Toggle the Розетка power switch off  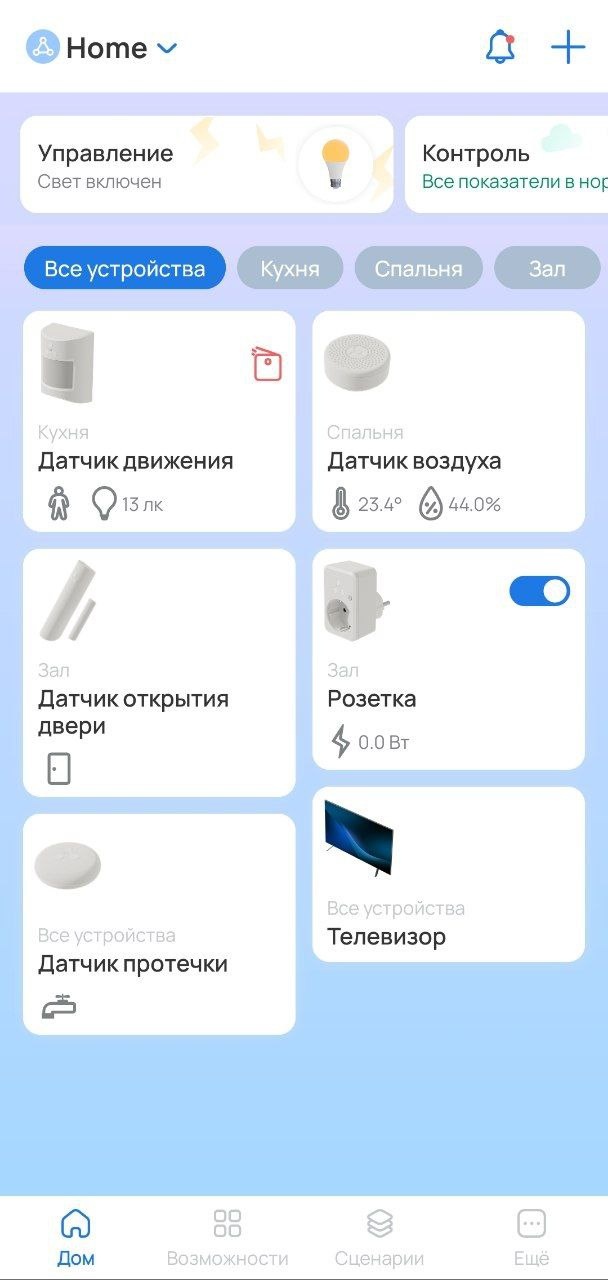[539, 591]
